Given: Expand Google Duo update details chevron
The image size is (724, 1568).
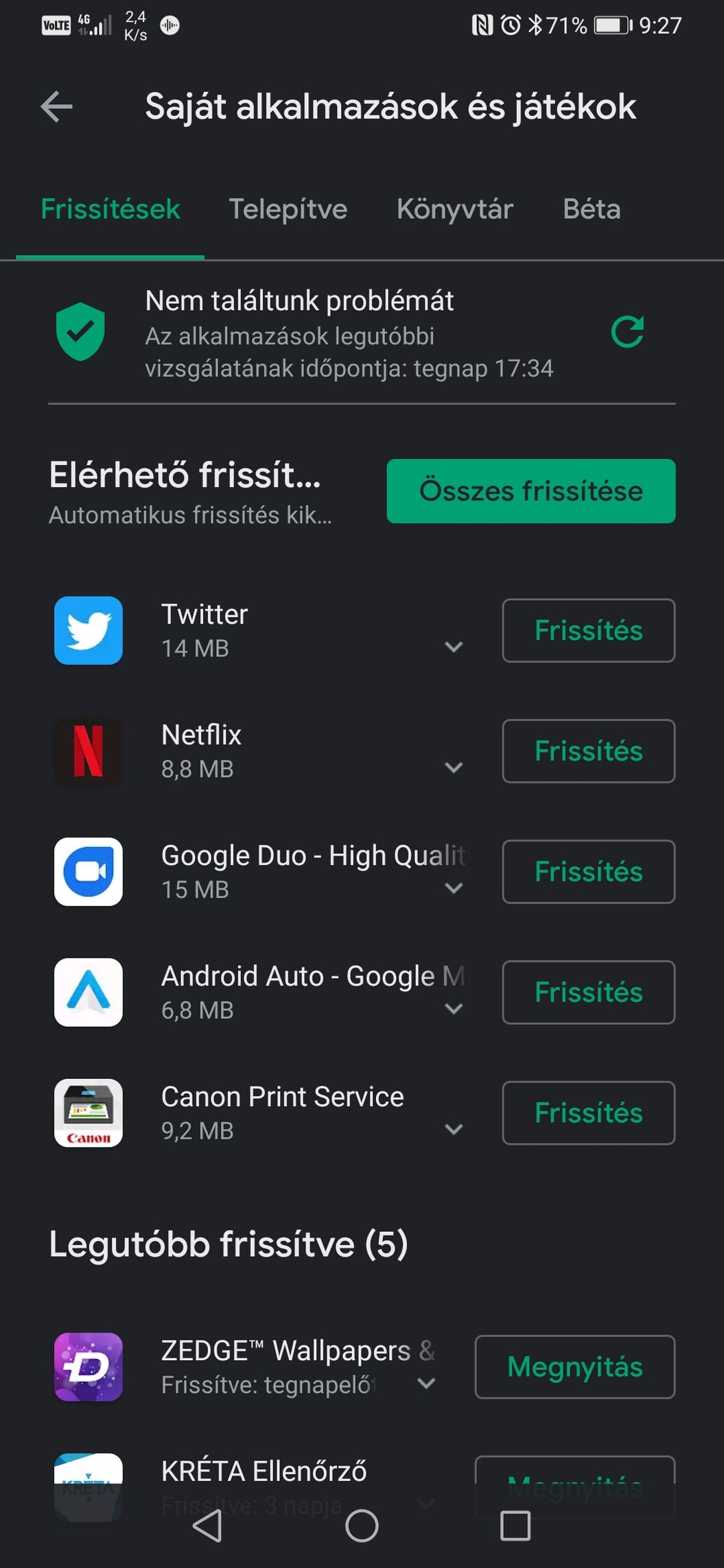Looking at the screenshot, I should [454, 888].
